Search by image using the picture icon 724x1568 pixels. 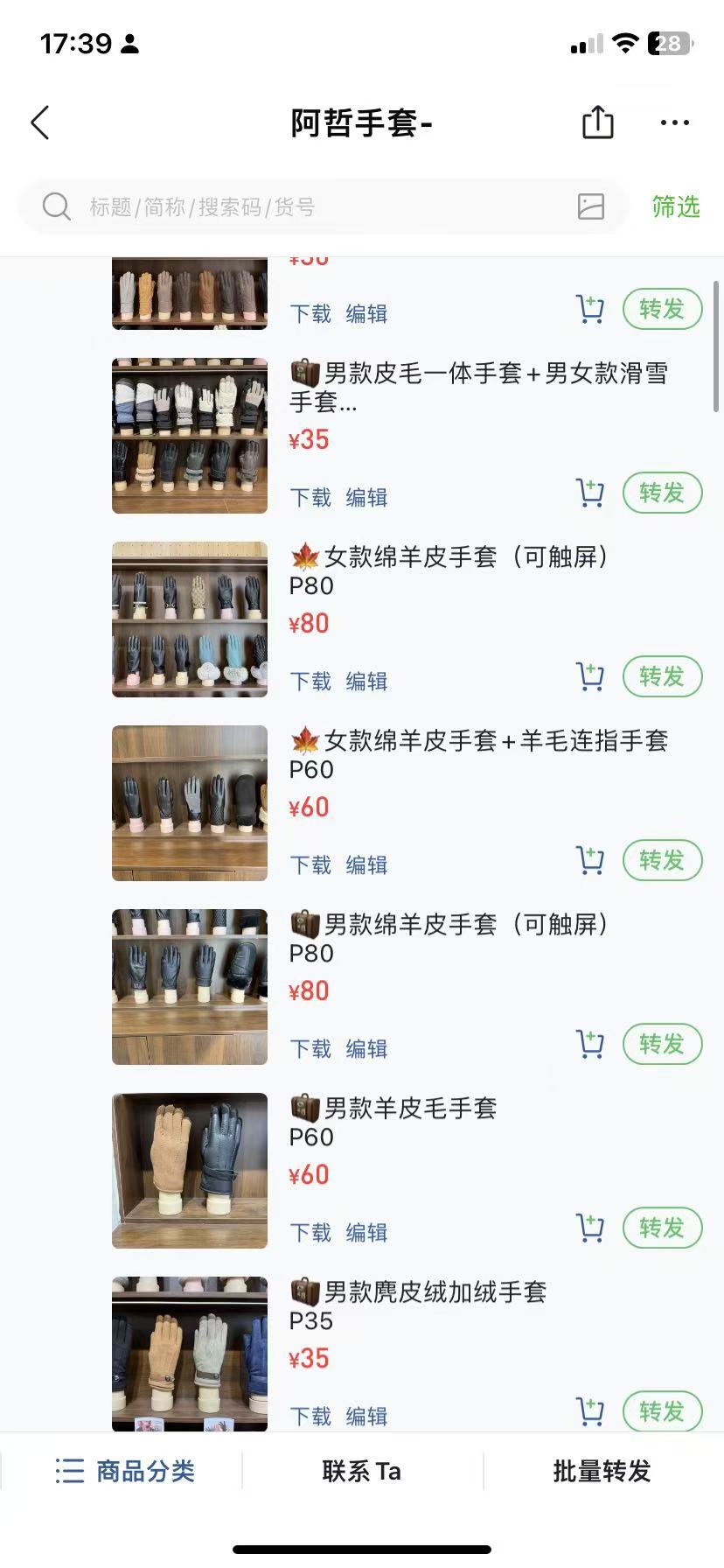pos(591,206)
